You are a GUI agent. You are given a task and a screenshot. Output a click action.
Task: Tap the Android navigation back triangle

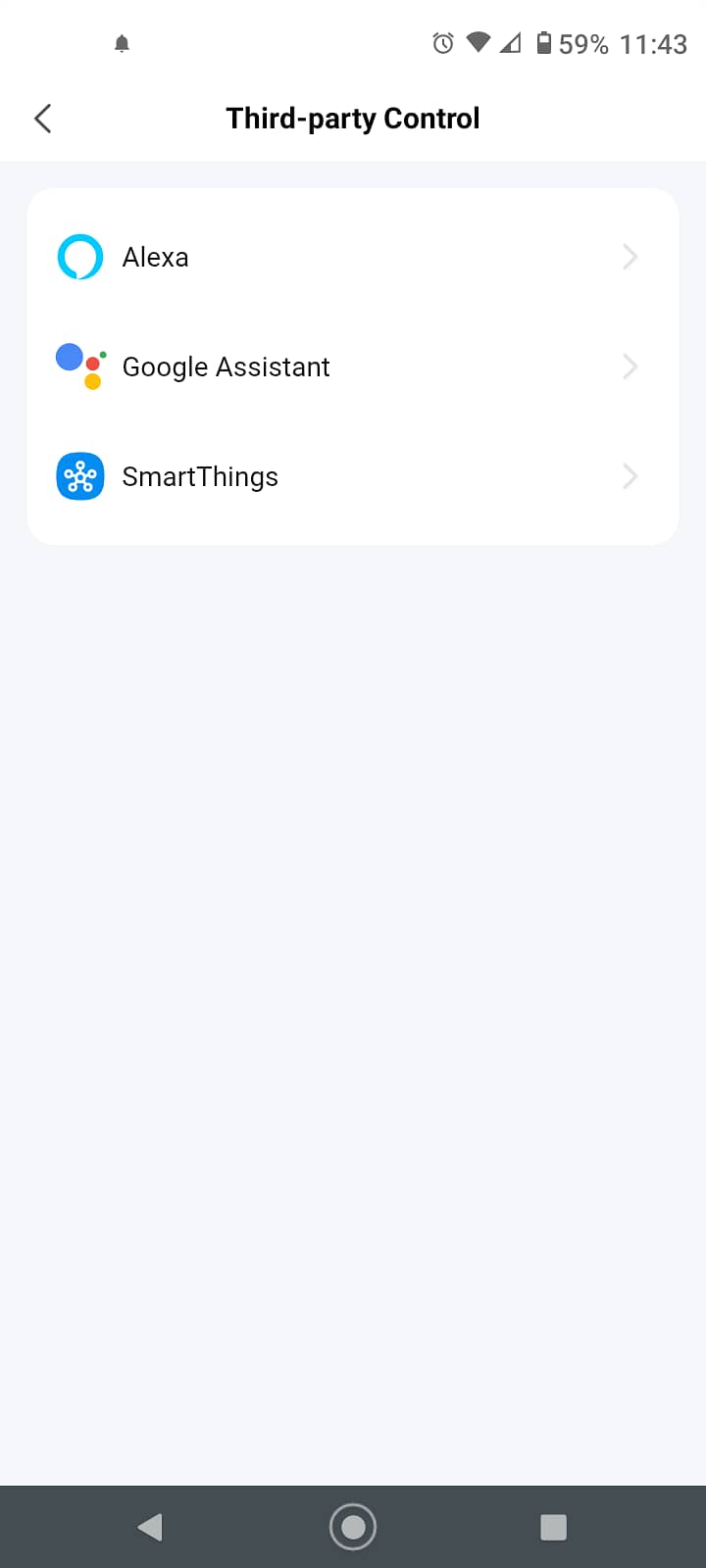click(150, 1527)
